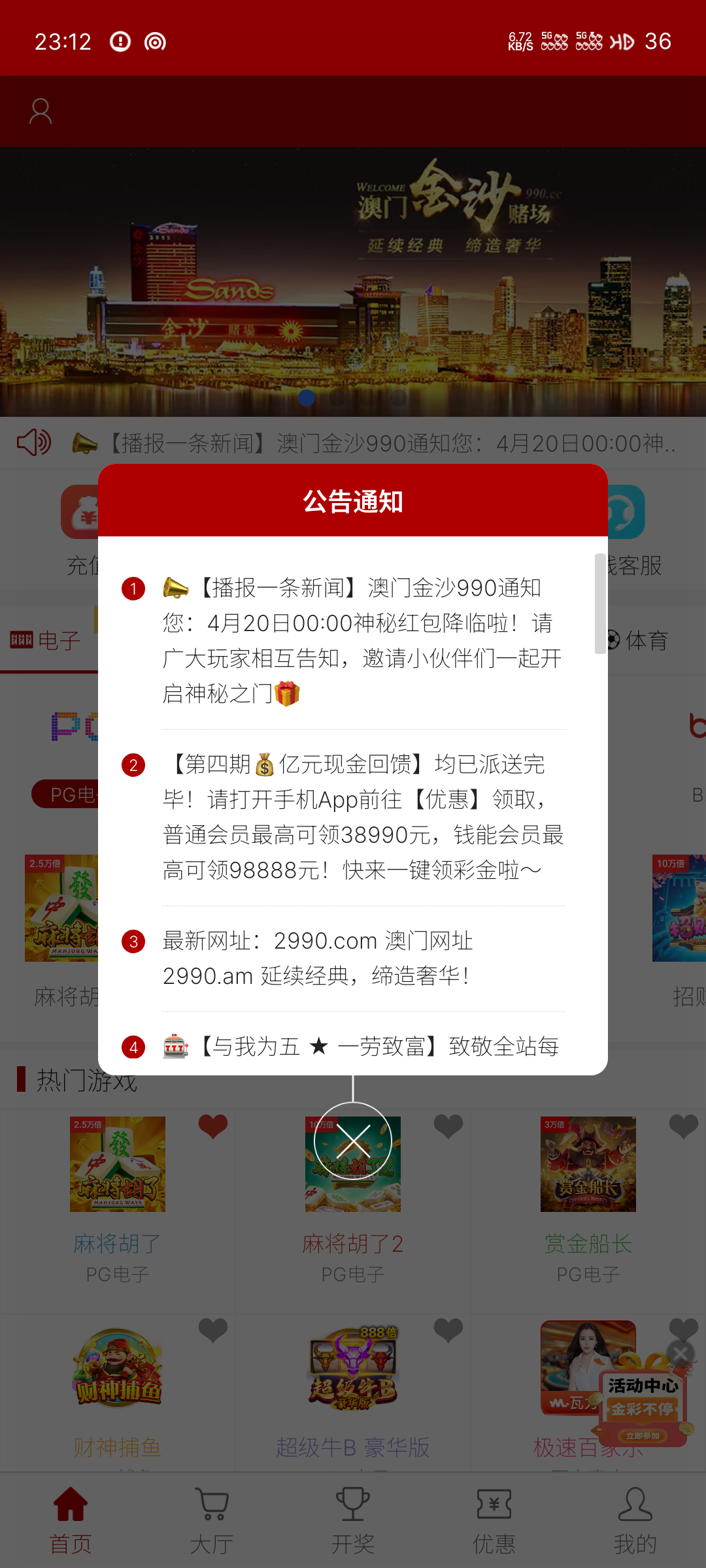Close the 公告通知 announcement dialog
Viewport: 706px width, 1568px height.
(353, 1141)
